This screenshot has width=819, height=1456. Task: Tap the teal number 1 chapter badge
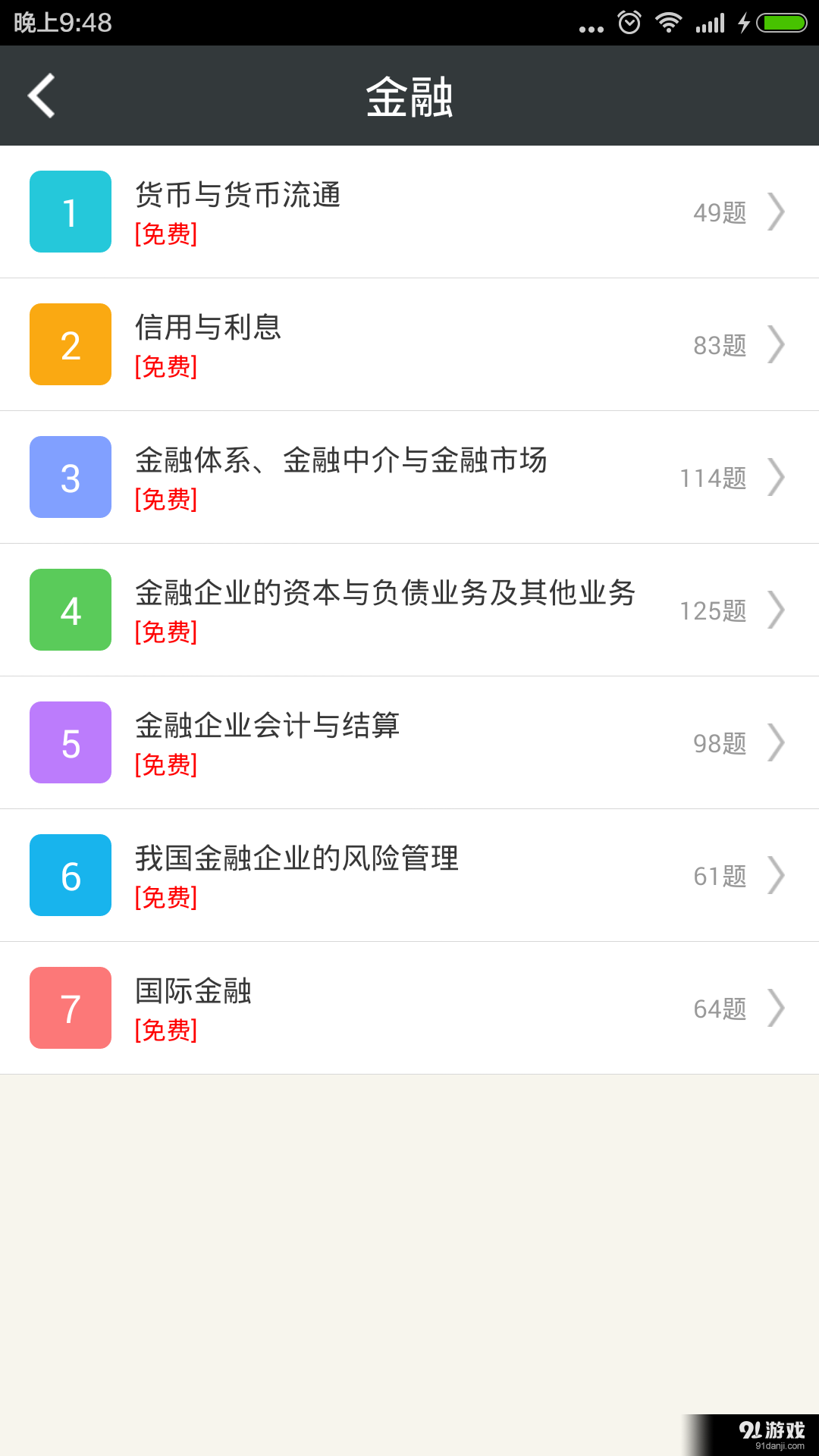[70, 212]
